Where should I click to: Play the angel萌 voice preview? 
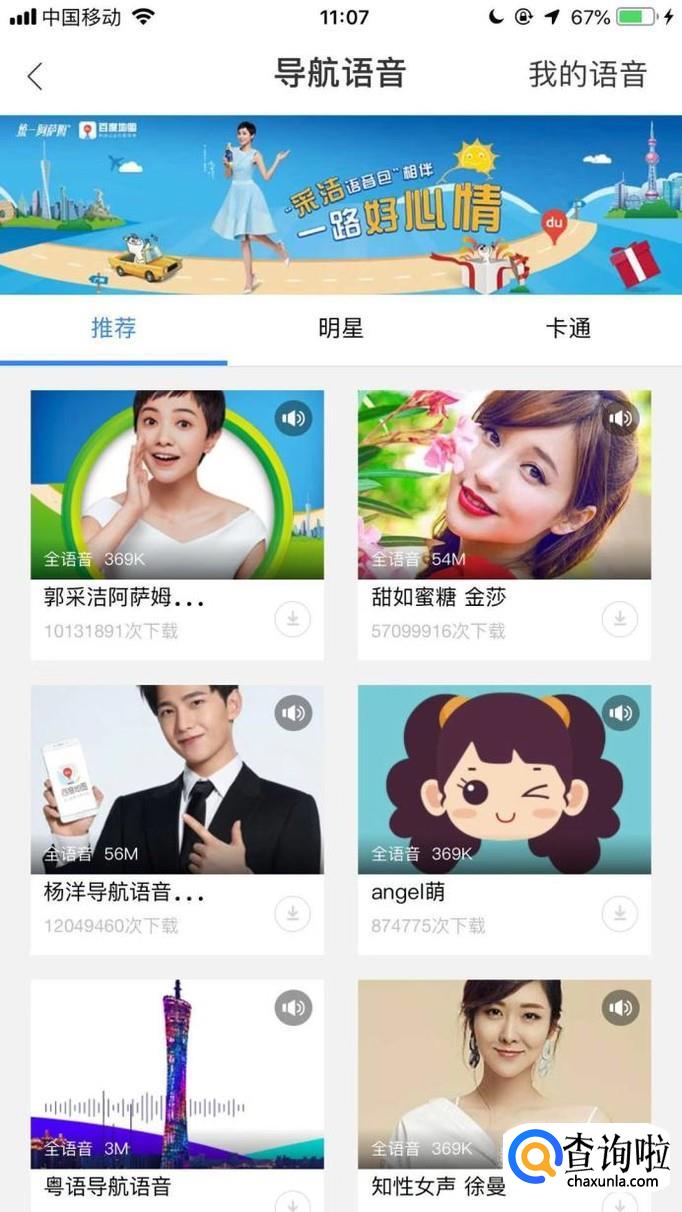621,713
